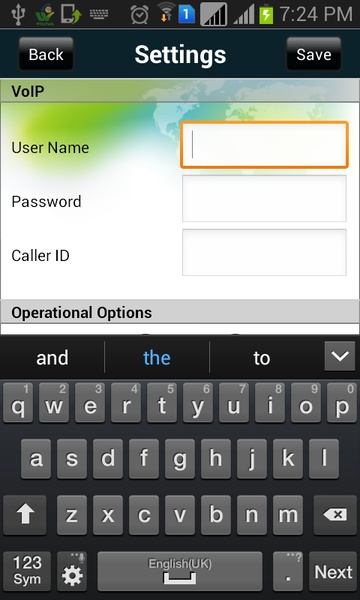Hit the backspace key
Image resolution: width=360 pixels, height=600 pixels.
coord(335,515)
